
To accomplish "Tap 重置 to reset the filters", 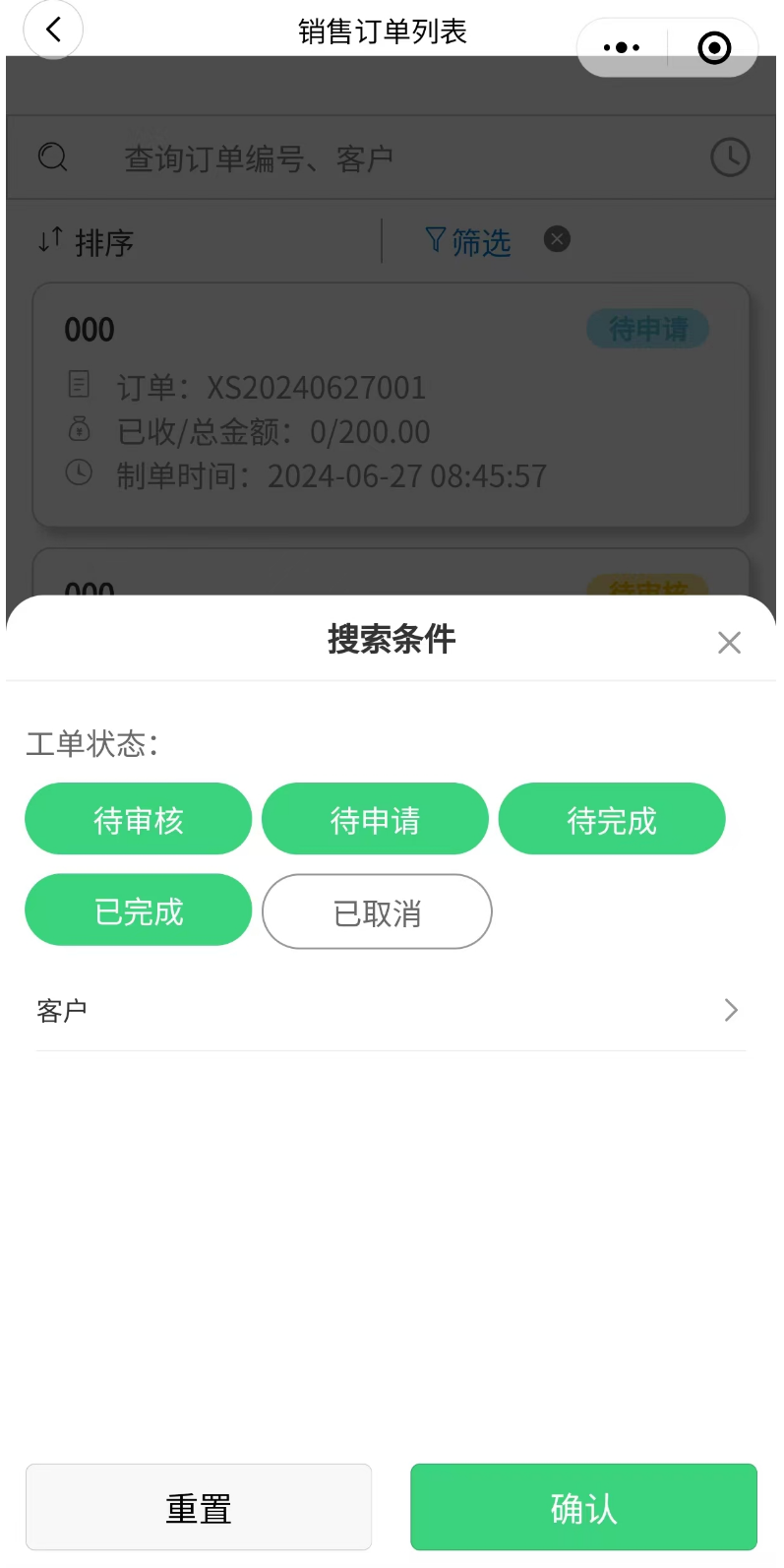I will (199, 1507).
